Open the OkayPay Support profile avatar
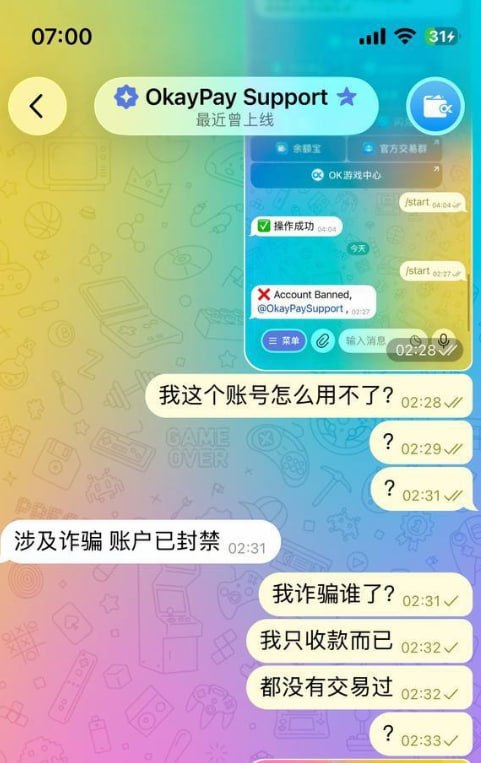481x763 pixels. [435, 106]
